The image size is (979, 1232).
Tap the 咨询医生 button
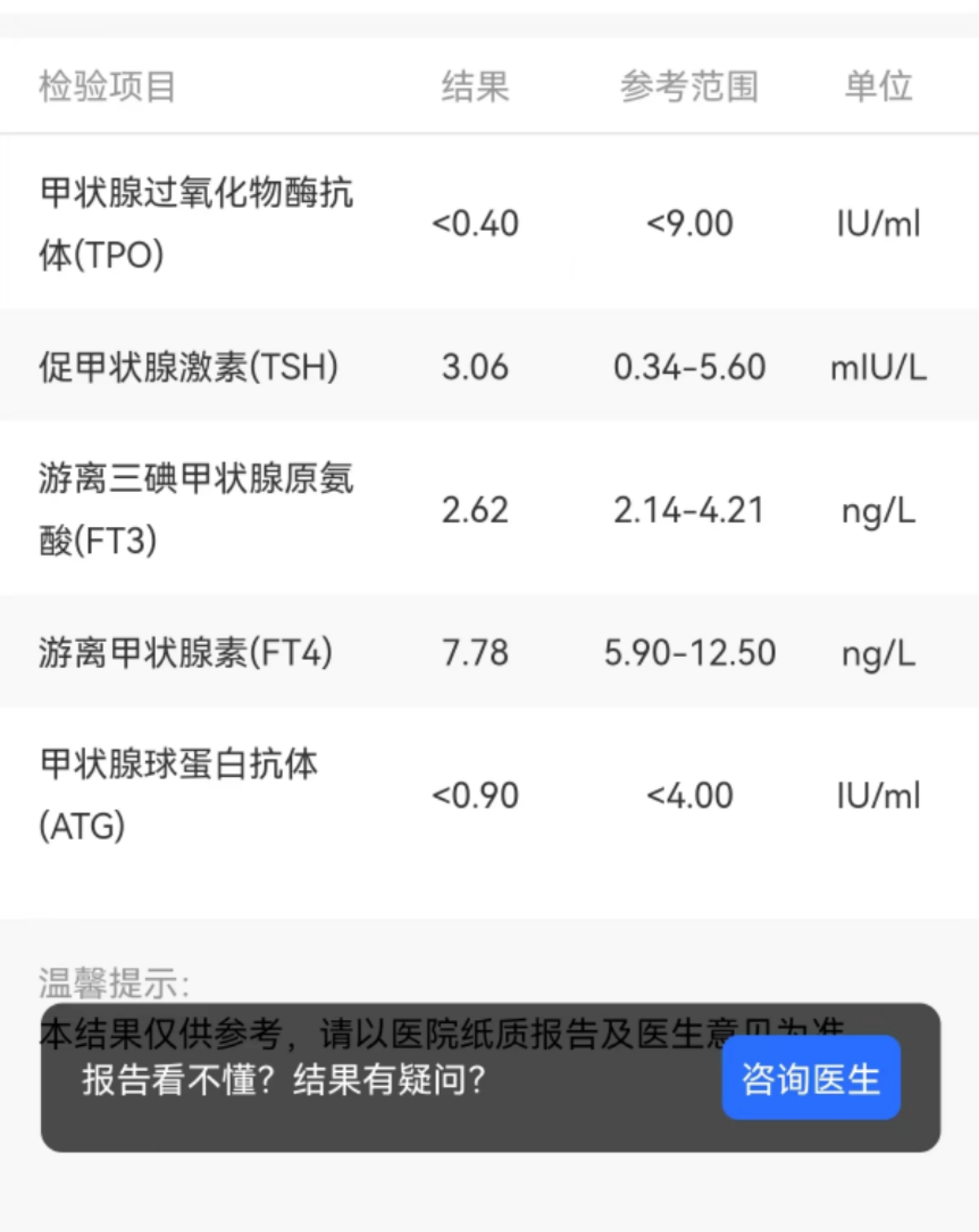(811, 1078)
